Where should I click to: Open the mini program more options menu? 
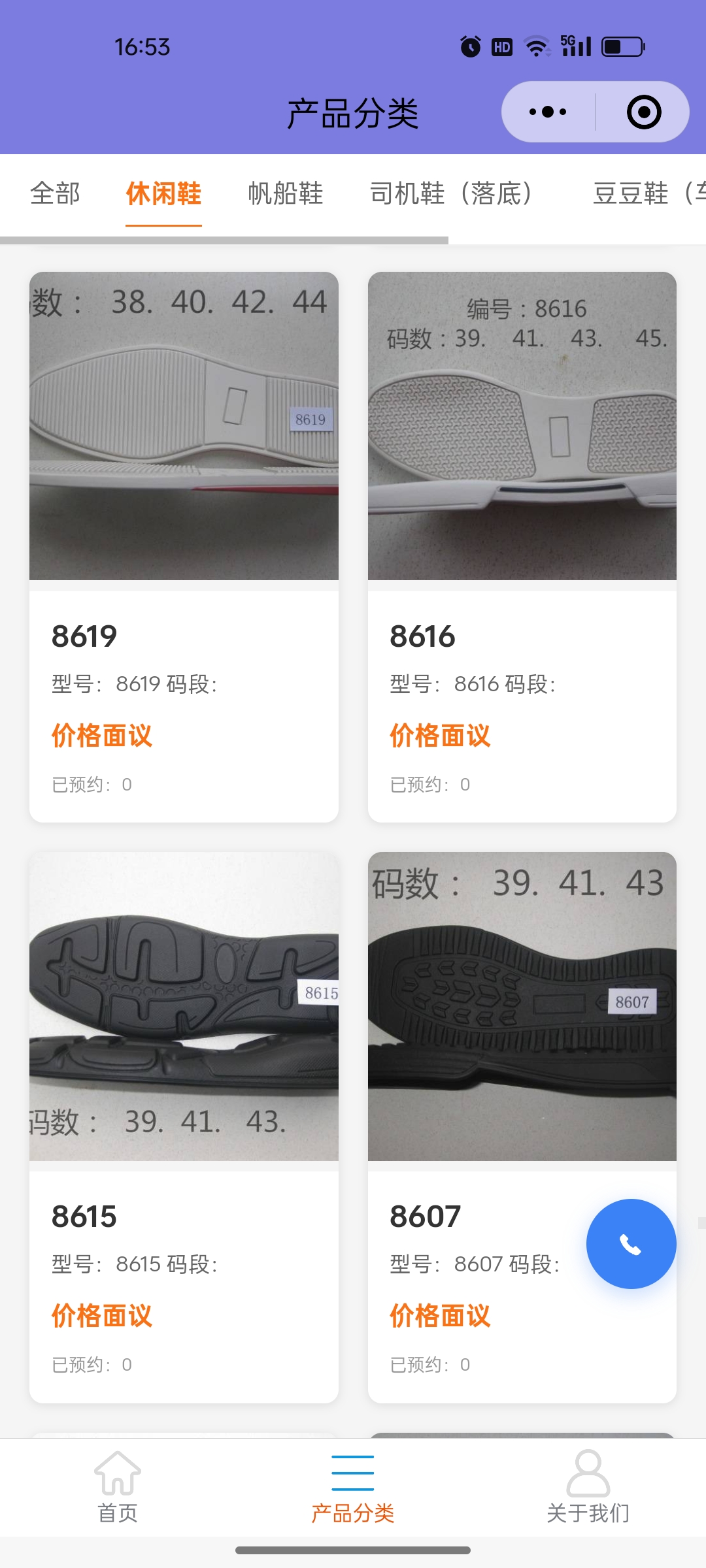(548, 112)
